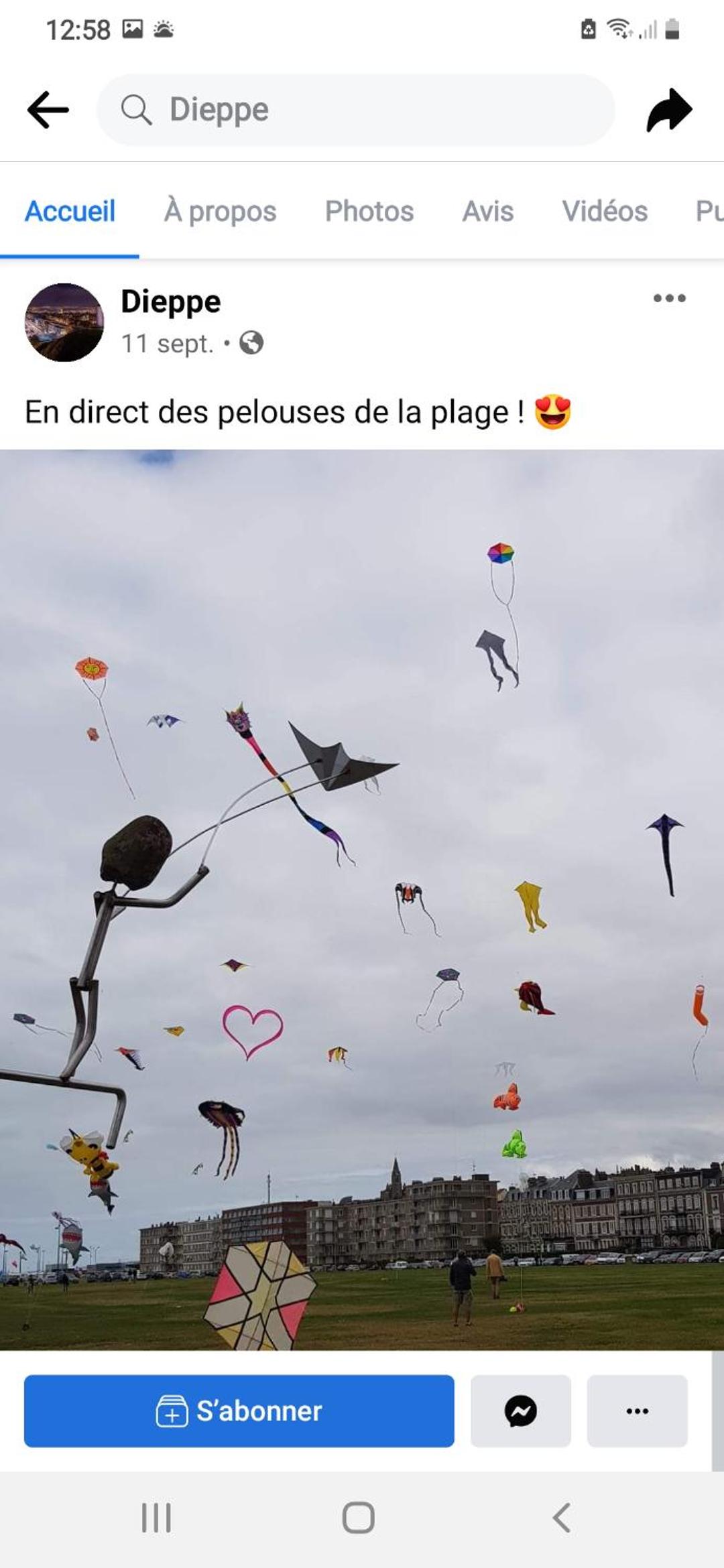Go to the home screen

359,1518
